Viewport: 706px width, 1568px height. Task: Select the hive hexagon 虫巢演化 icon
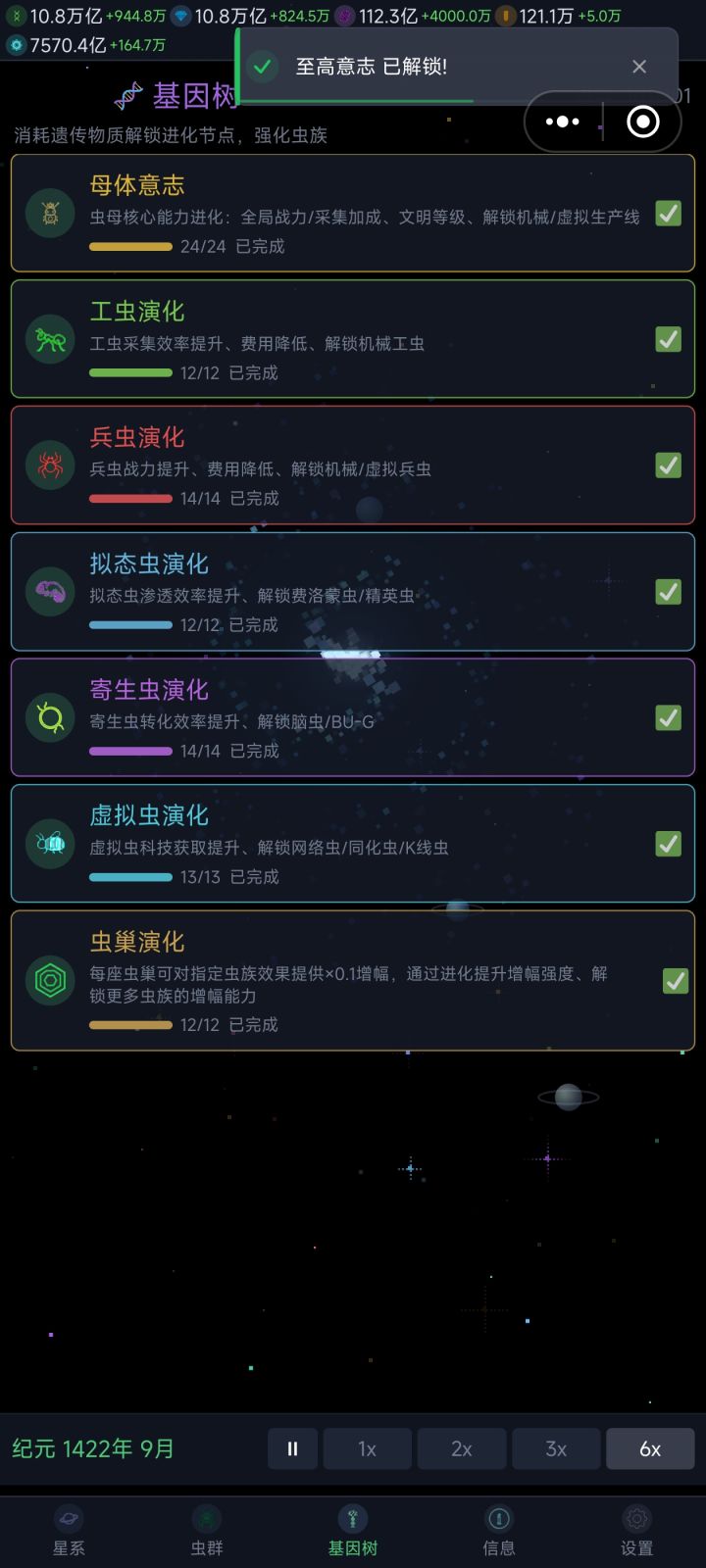pos(50,980)
